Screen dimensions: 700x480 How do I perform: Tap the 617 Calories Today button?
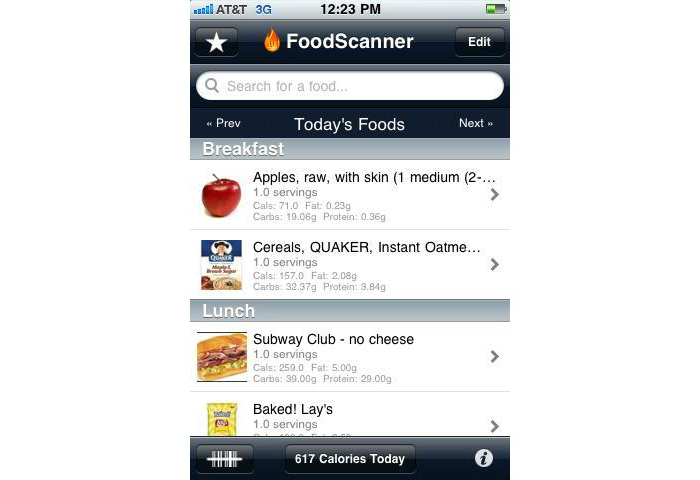tap(350, 459)
